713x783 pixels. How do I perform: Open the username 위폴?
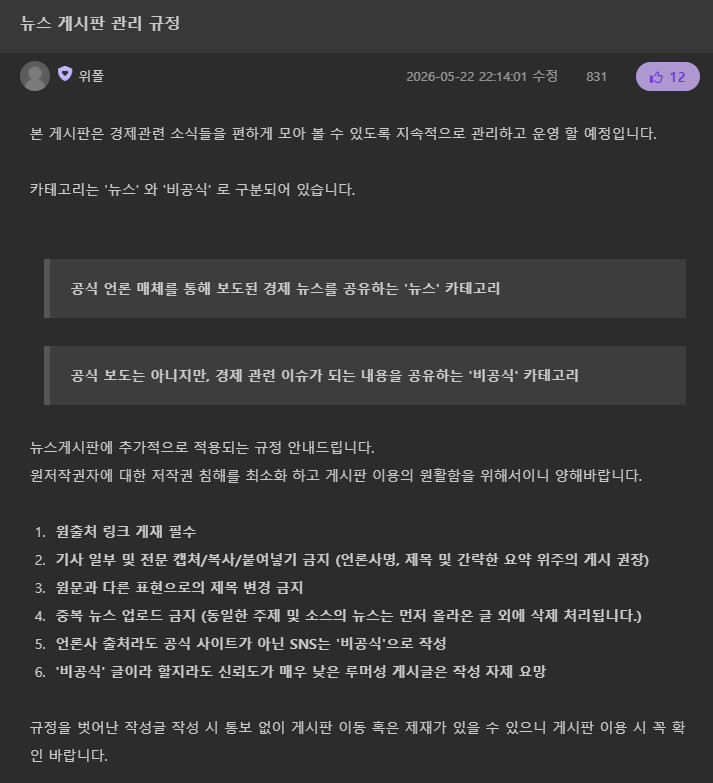[x=91, y=76]
